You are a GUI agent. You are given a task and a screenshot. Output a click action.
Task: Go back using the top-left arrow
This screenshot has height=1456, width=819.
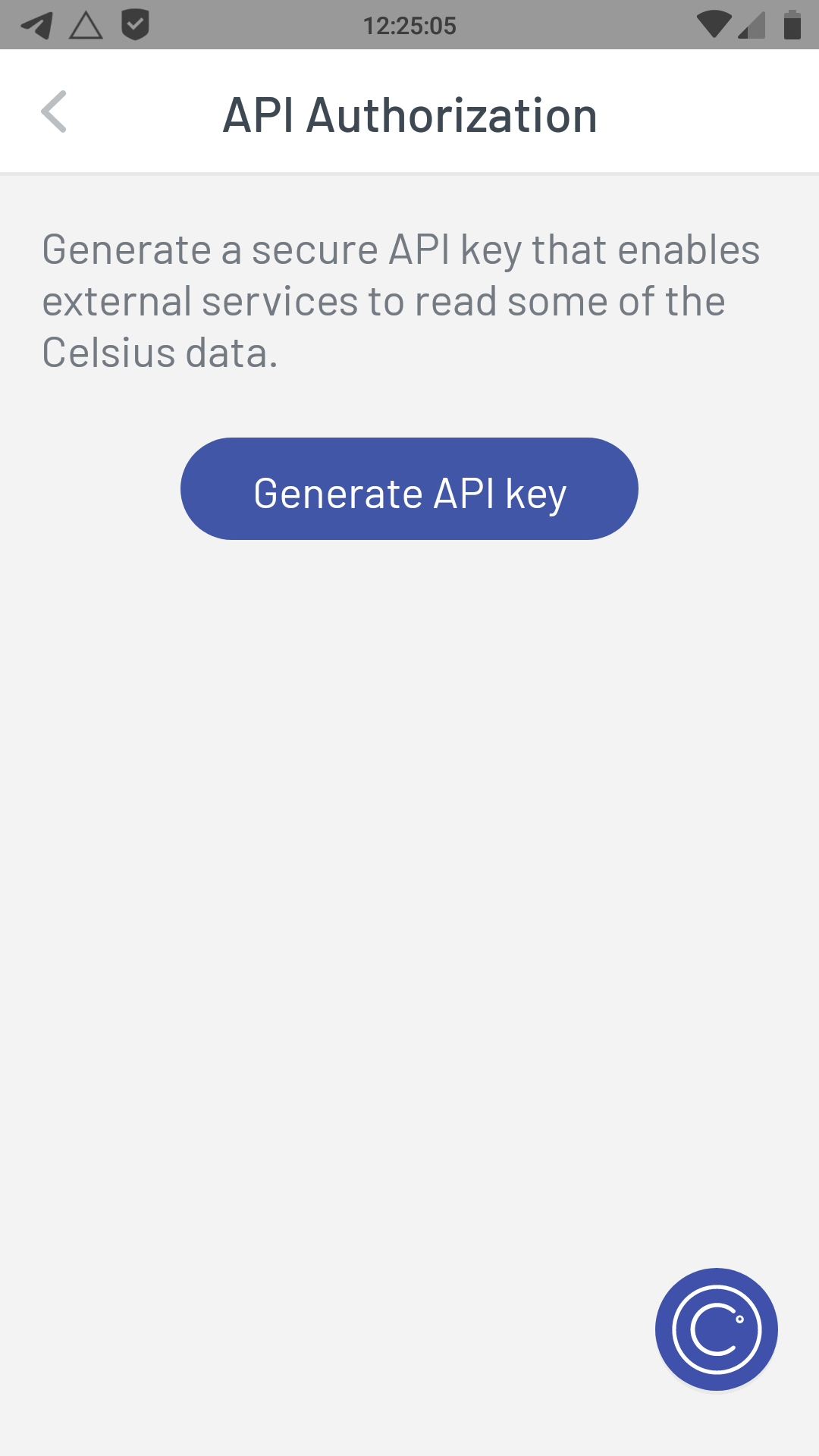[54, 112]
